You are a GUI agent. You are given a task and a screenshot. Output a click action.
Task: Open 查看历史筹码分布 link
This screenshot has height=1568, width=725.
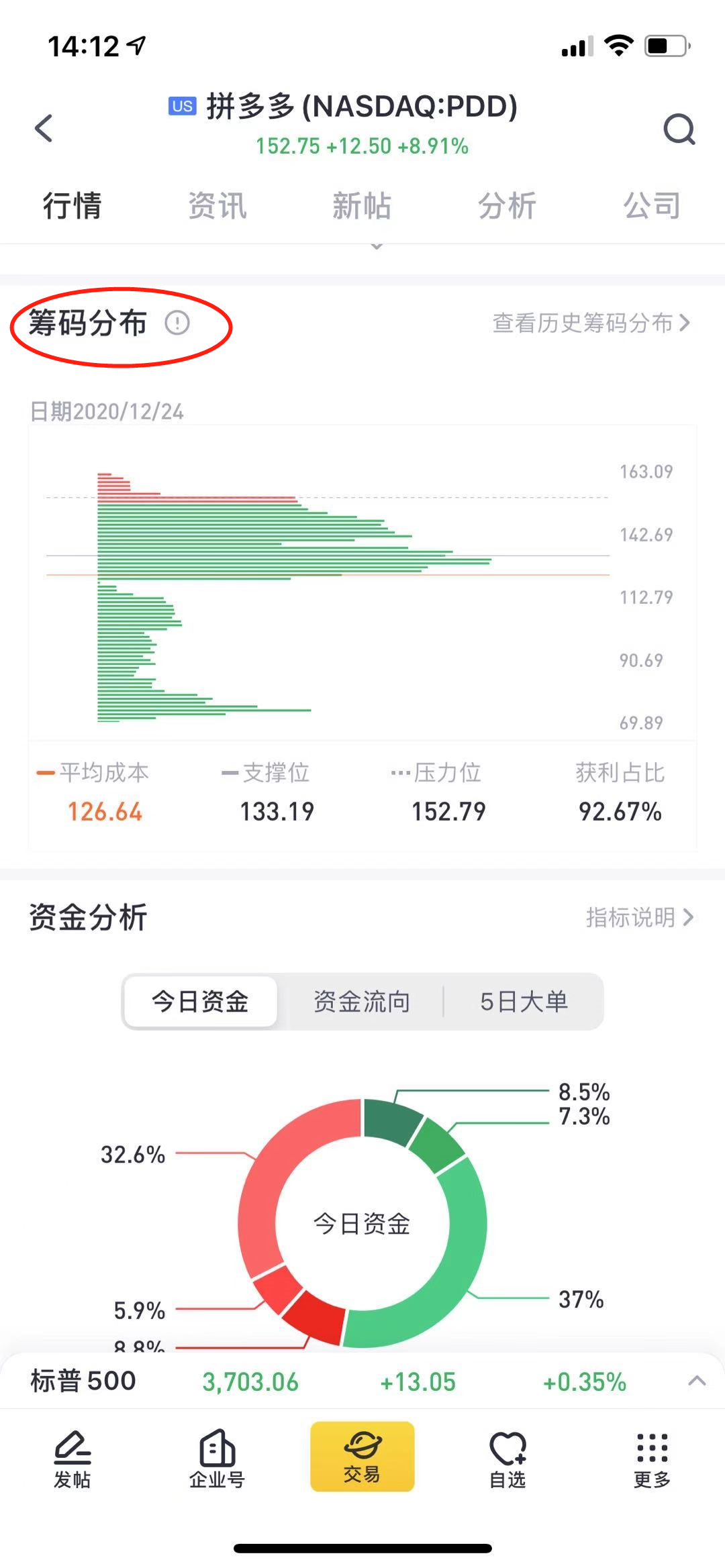coord(589,323)
